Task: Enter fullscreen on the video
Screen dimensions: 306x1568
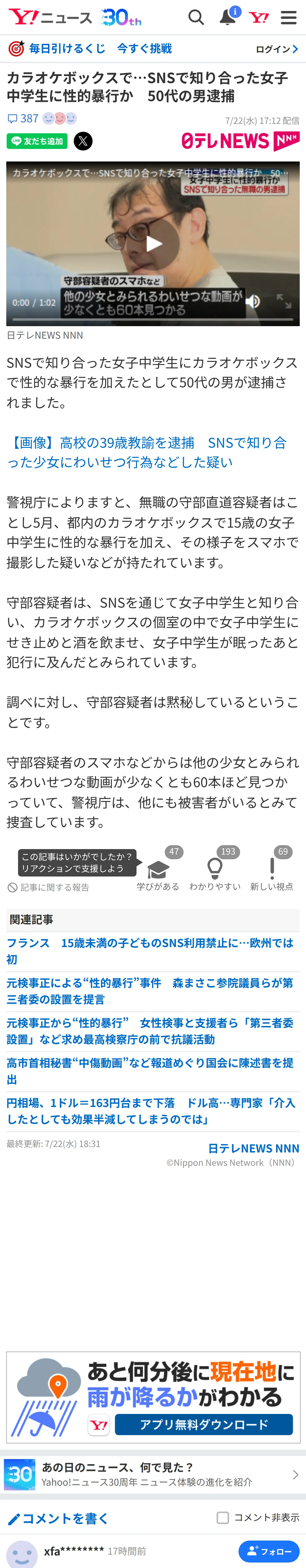Action: [284, 301]
